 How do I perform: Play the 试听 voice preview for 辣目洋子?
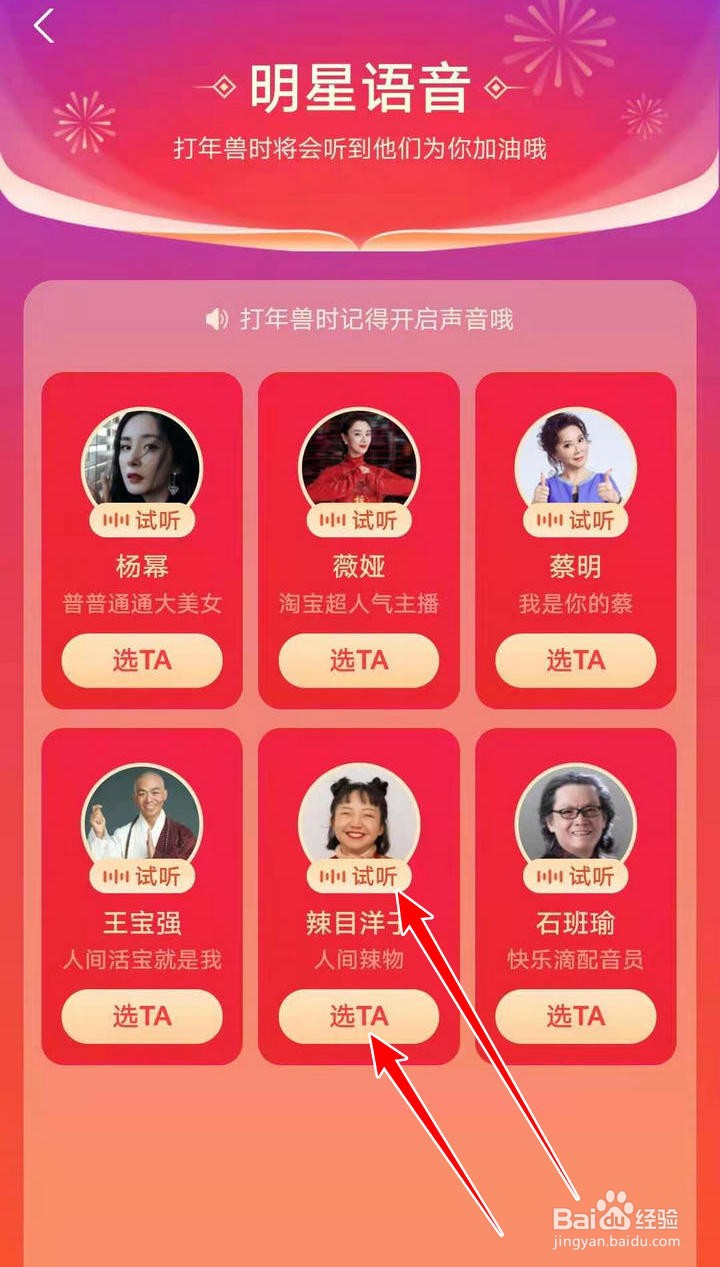(359, 875)
